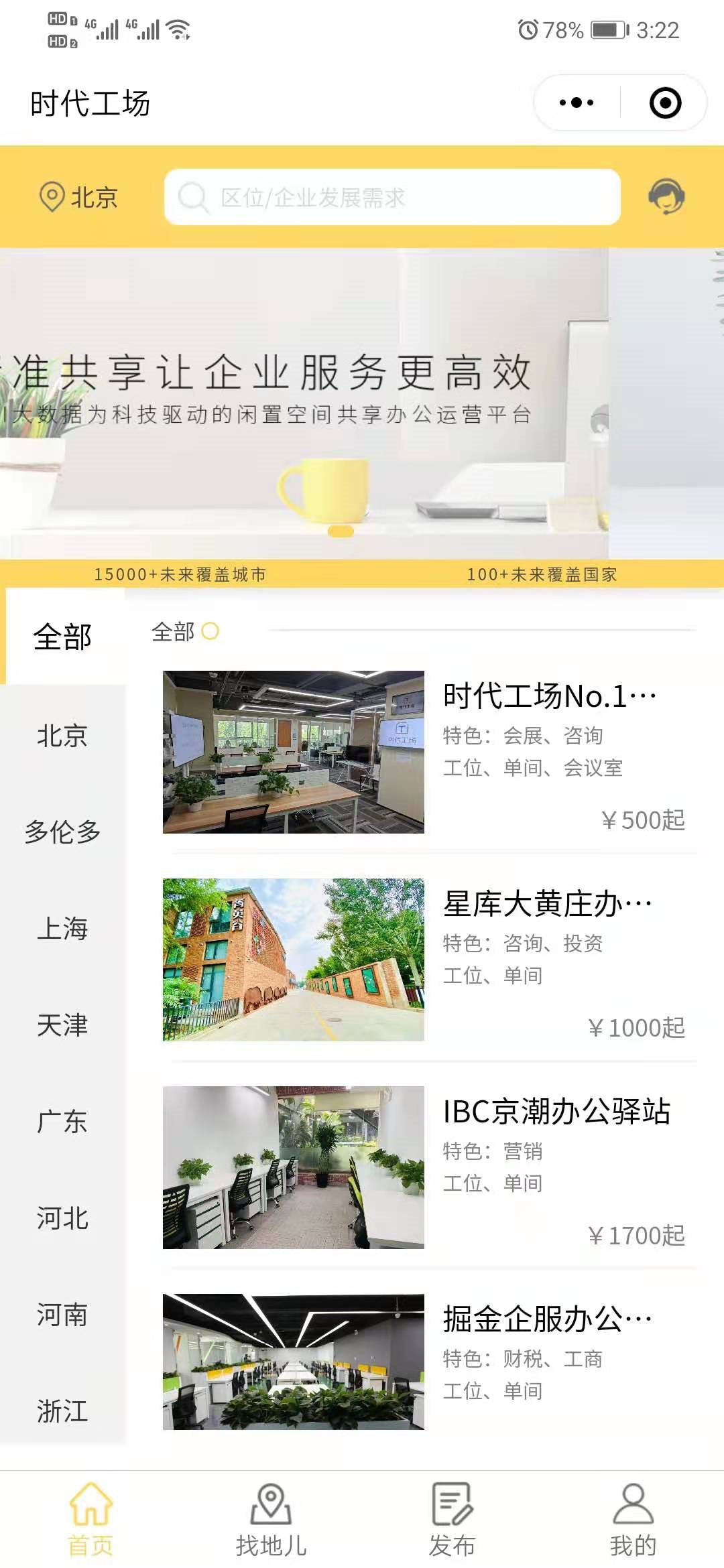Open the 共享让企业服务更高效 banner

[362, 402]
